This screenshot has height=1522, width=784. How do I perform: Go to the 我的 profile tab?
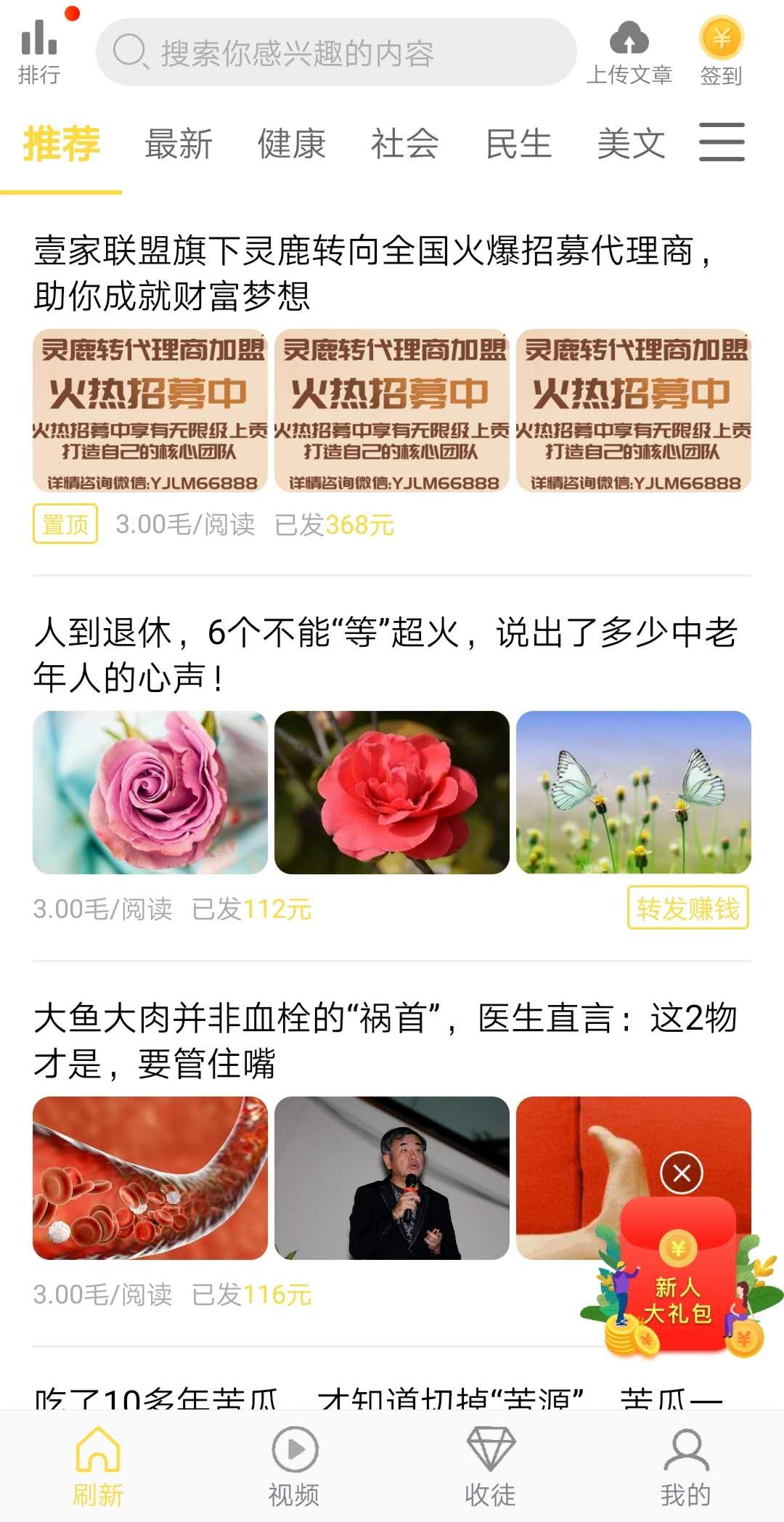[x=686, y=1465]
